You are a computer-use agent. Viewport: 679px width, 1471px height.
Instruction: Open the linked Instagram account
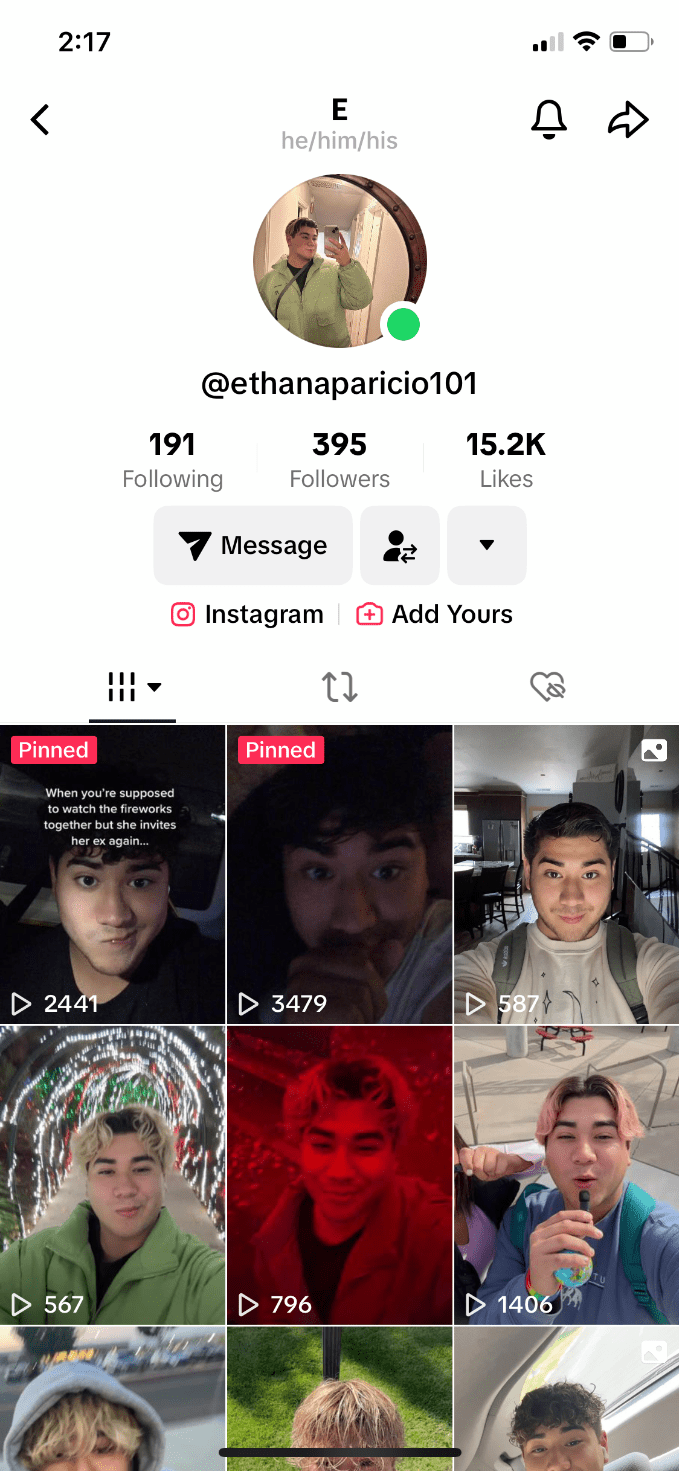click(x=248, y=614)
